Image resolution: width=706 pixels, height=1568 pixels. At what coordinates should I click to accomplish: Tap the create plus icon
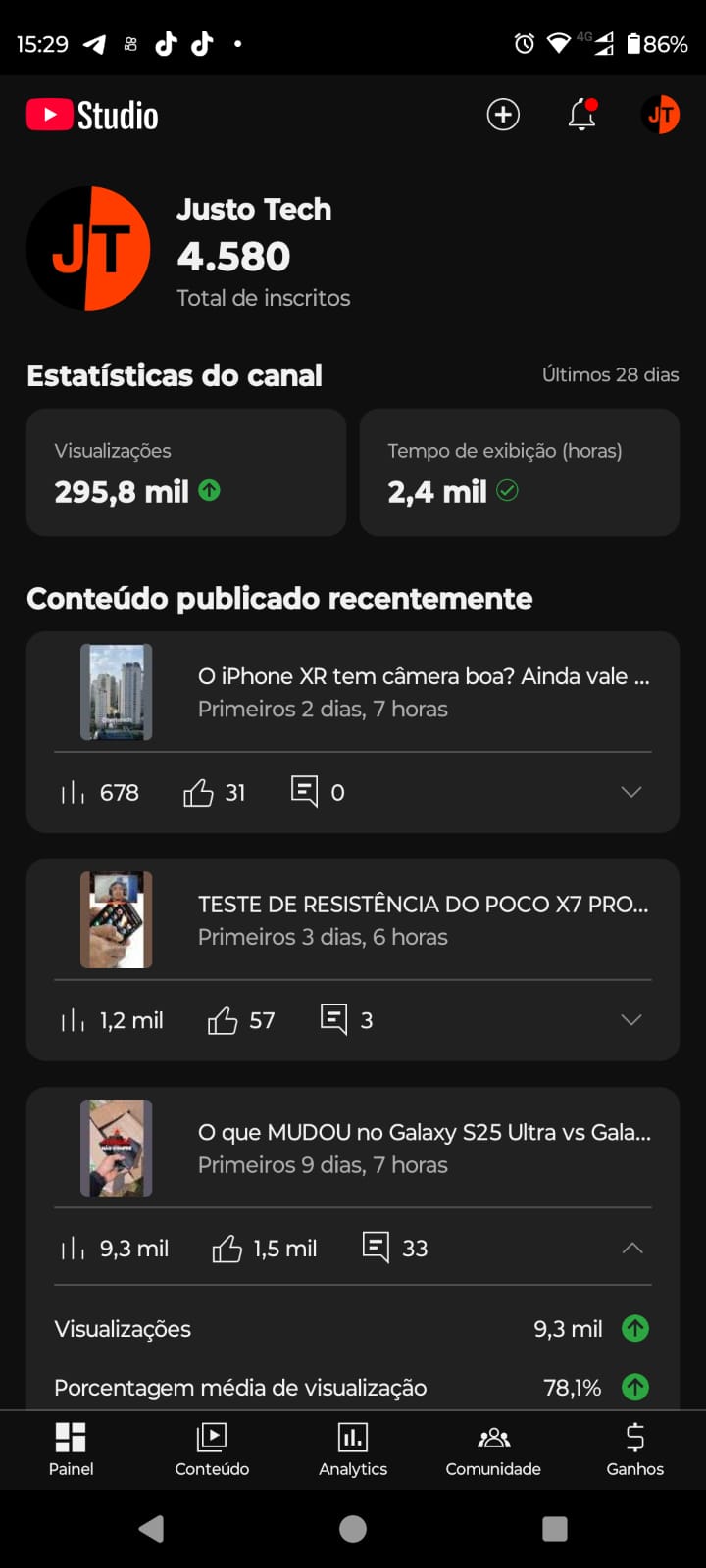(x=503, y=115)
